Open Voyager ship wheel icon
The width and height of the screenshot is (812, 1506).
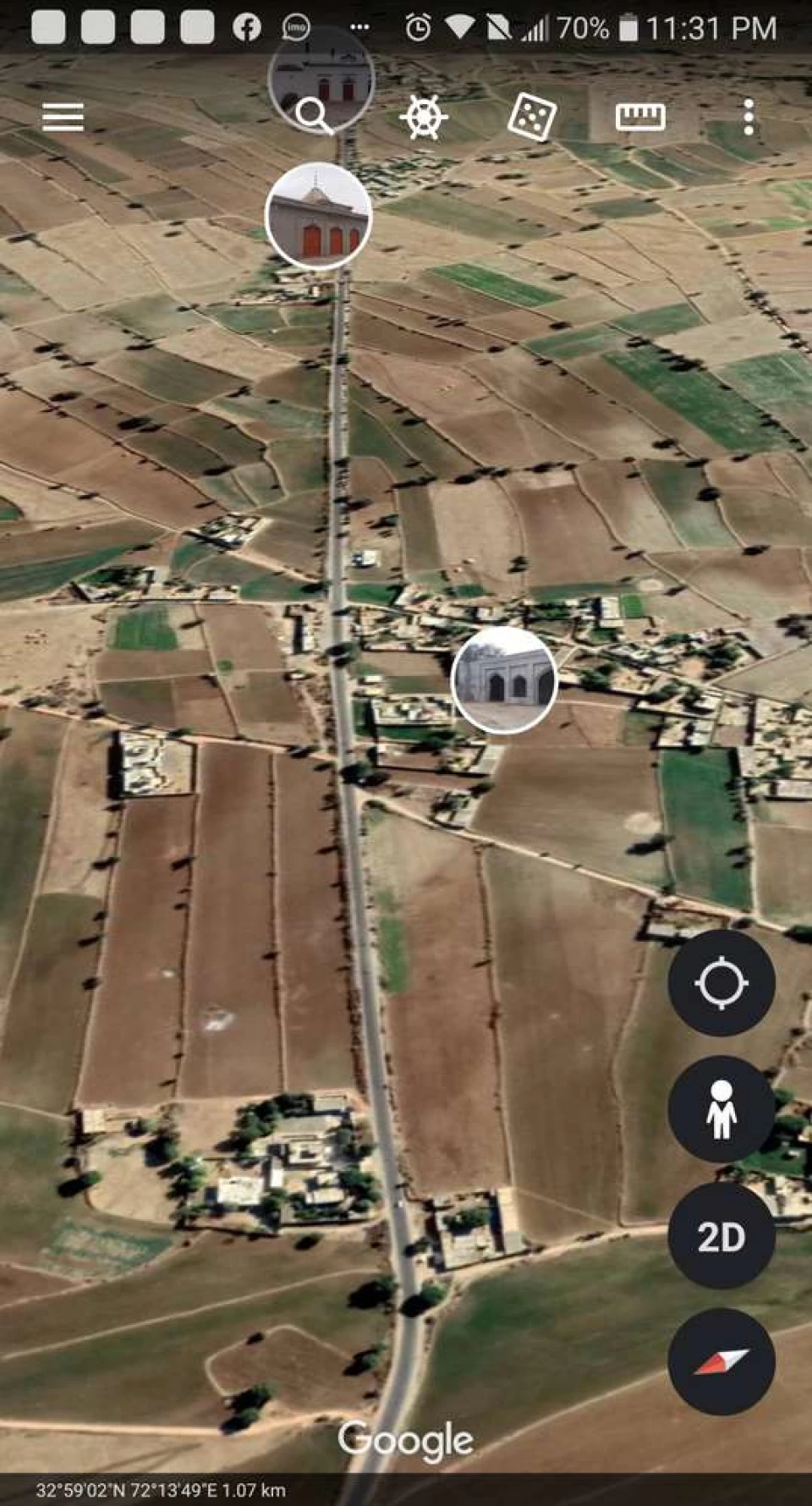point(423,117)
